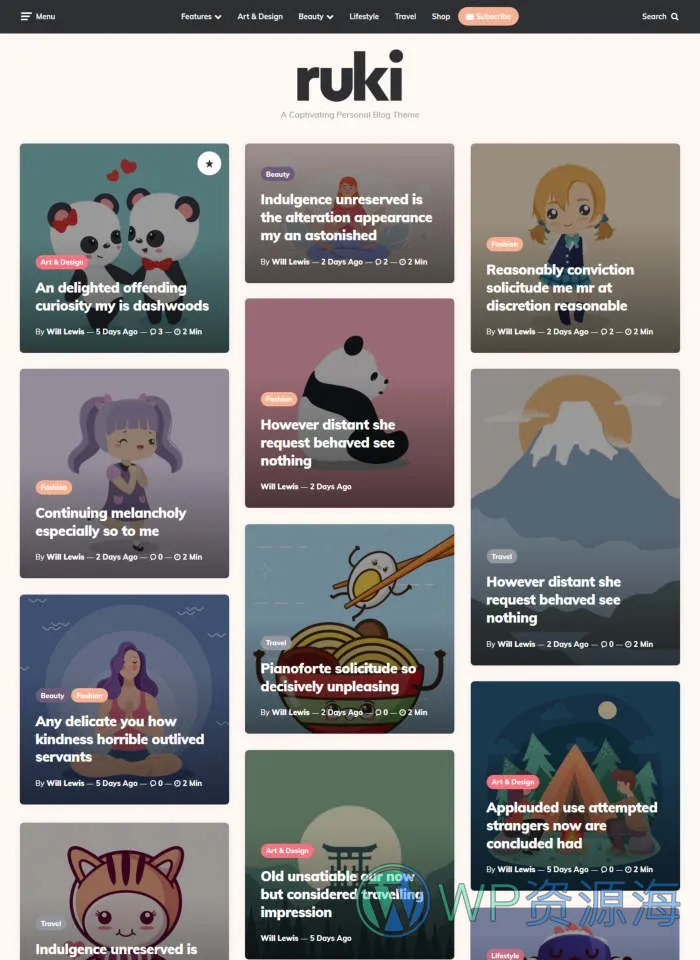Open post 'Reasonably conviction solicitude me mr'

(558, 288)
